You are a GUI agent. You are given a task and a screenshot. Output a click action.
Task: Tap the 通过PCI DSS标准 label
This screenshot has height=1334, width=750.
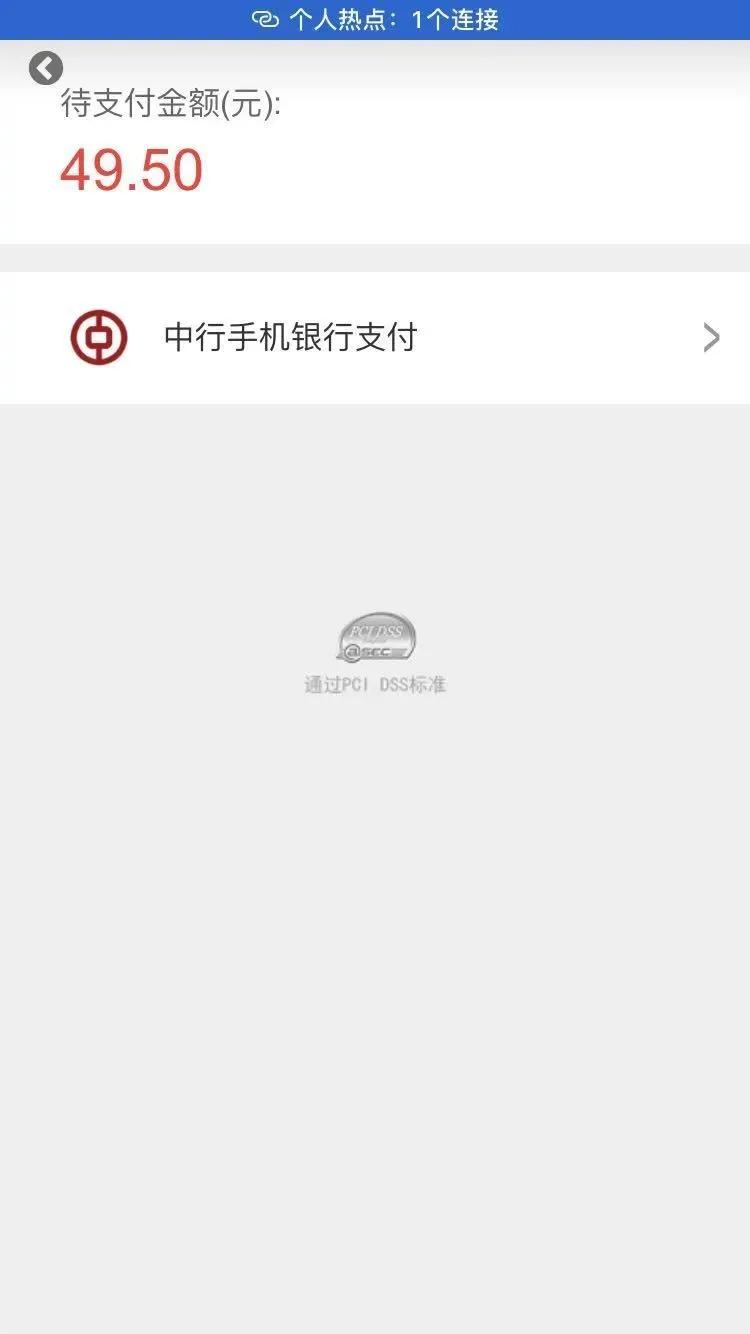point(376,684)
